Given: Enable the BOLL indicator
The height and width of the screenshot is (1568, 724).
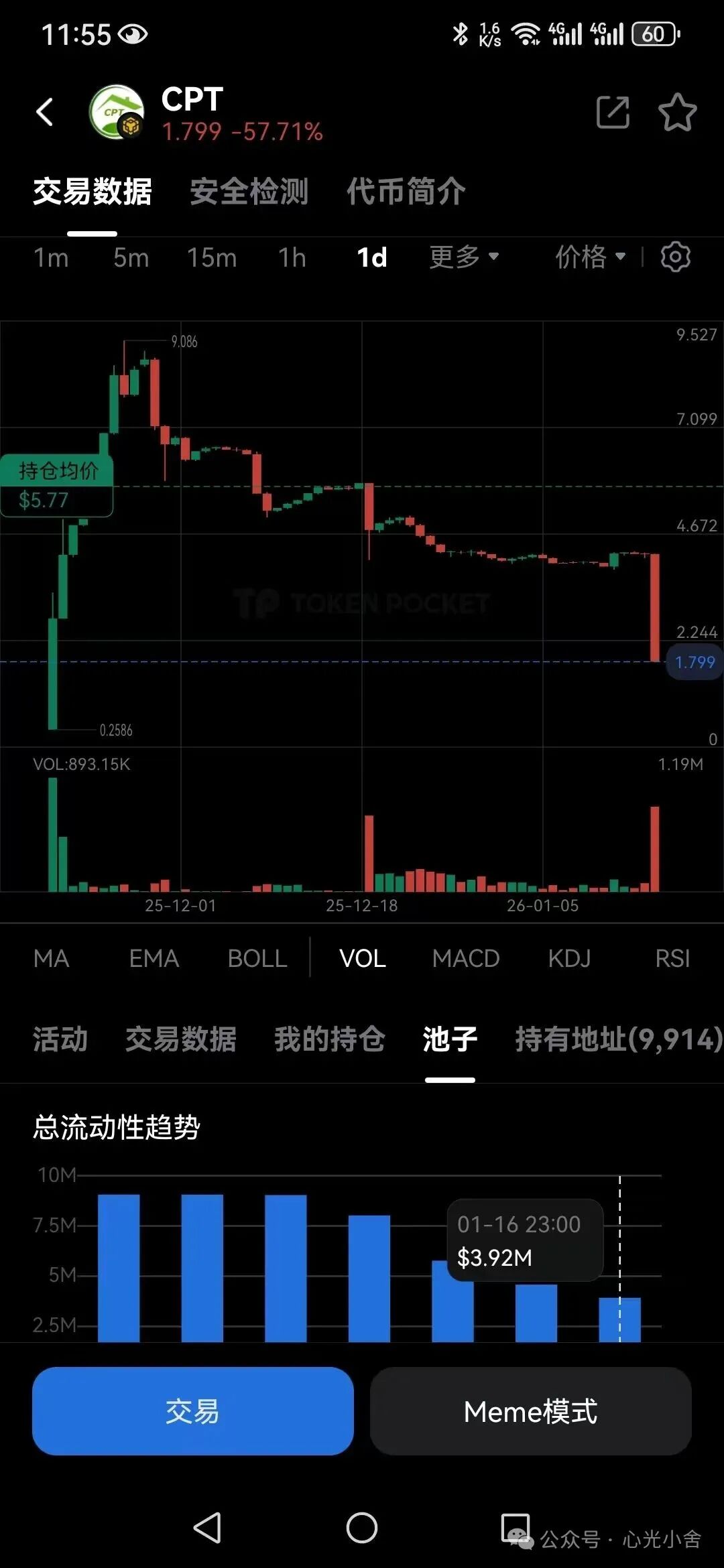Looking at the screenshot, I should click(x=257, y=958).
